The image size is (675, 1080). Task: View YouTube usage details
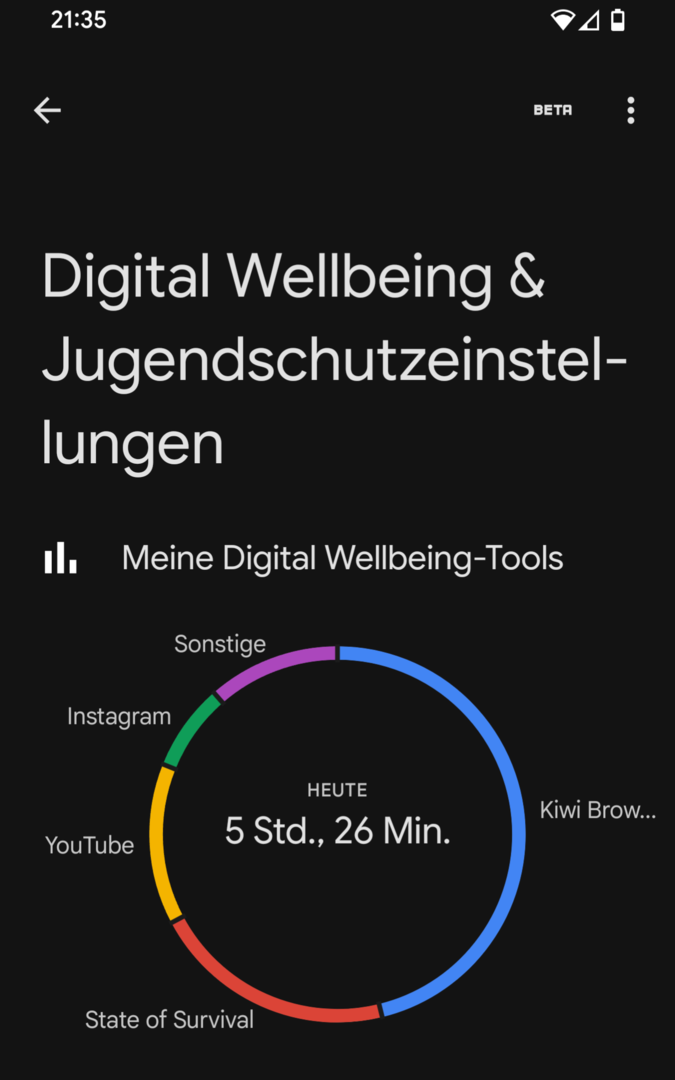point(89,845)
